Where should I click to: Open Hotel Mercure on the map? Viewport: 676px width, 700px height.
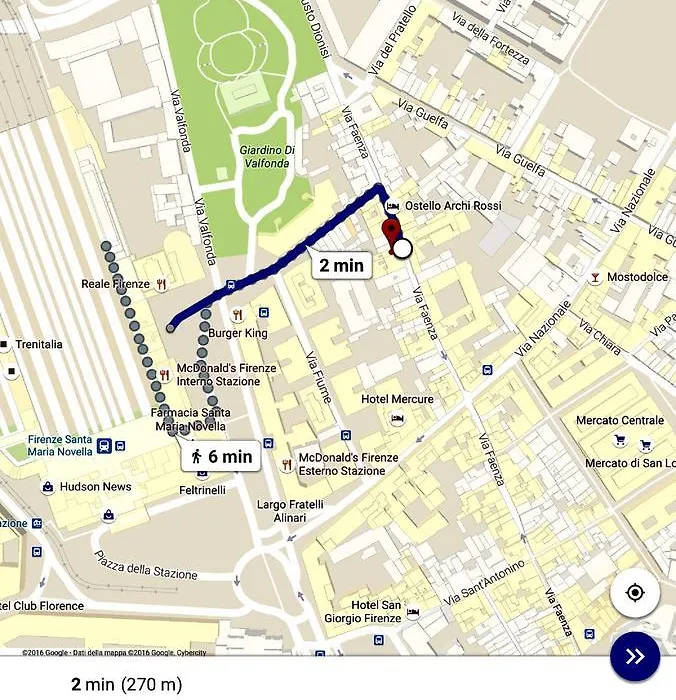click(x=397, y=418)
